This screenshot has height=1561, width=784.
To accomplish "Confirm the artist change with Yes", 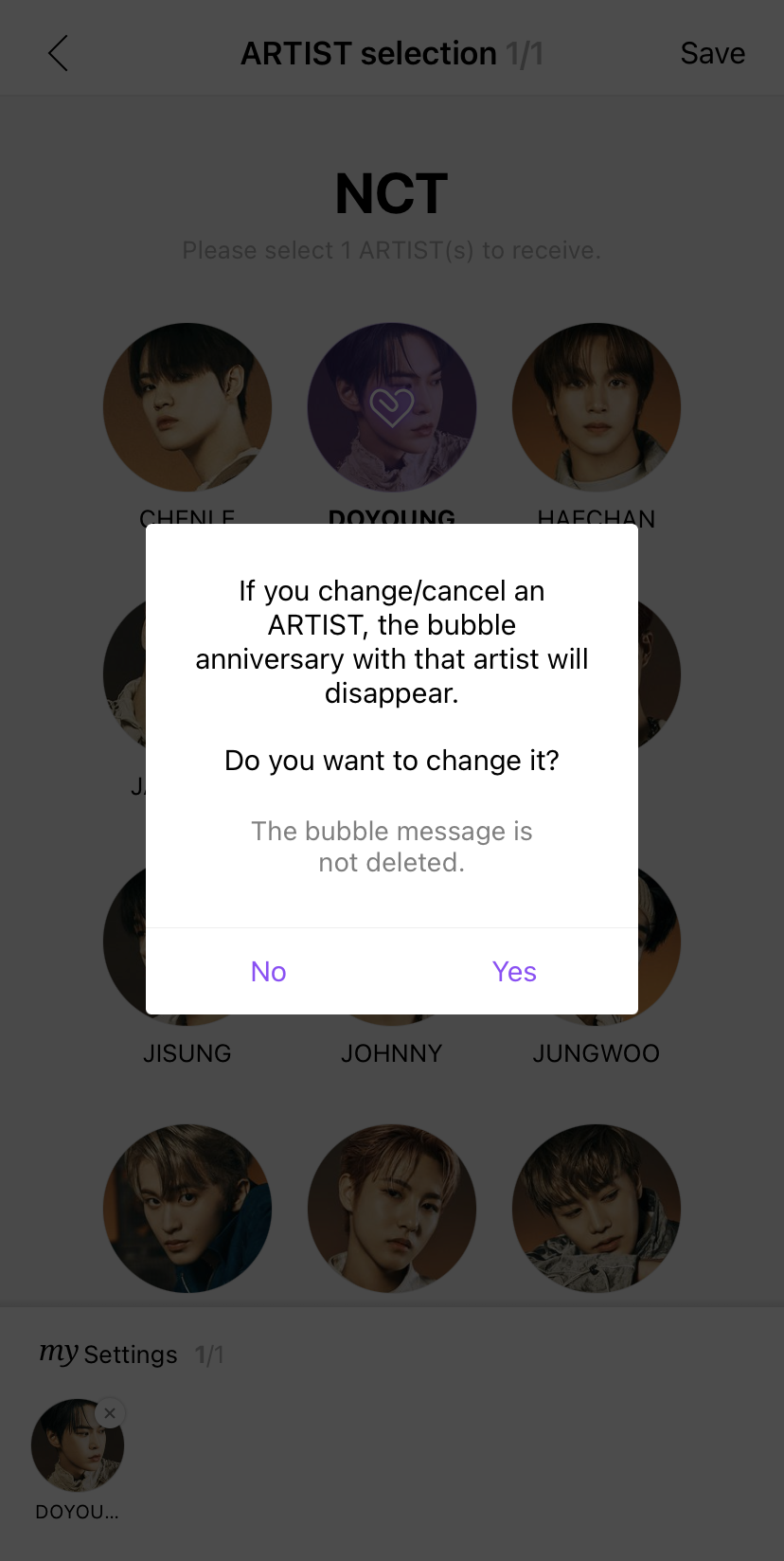I will 514,972.
